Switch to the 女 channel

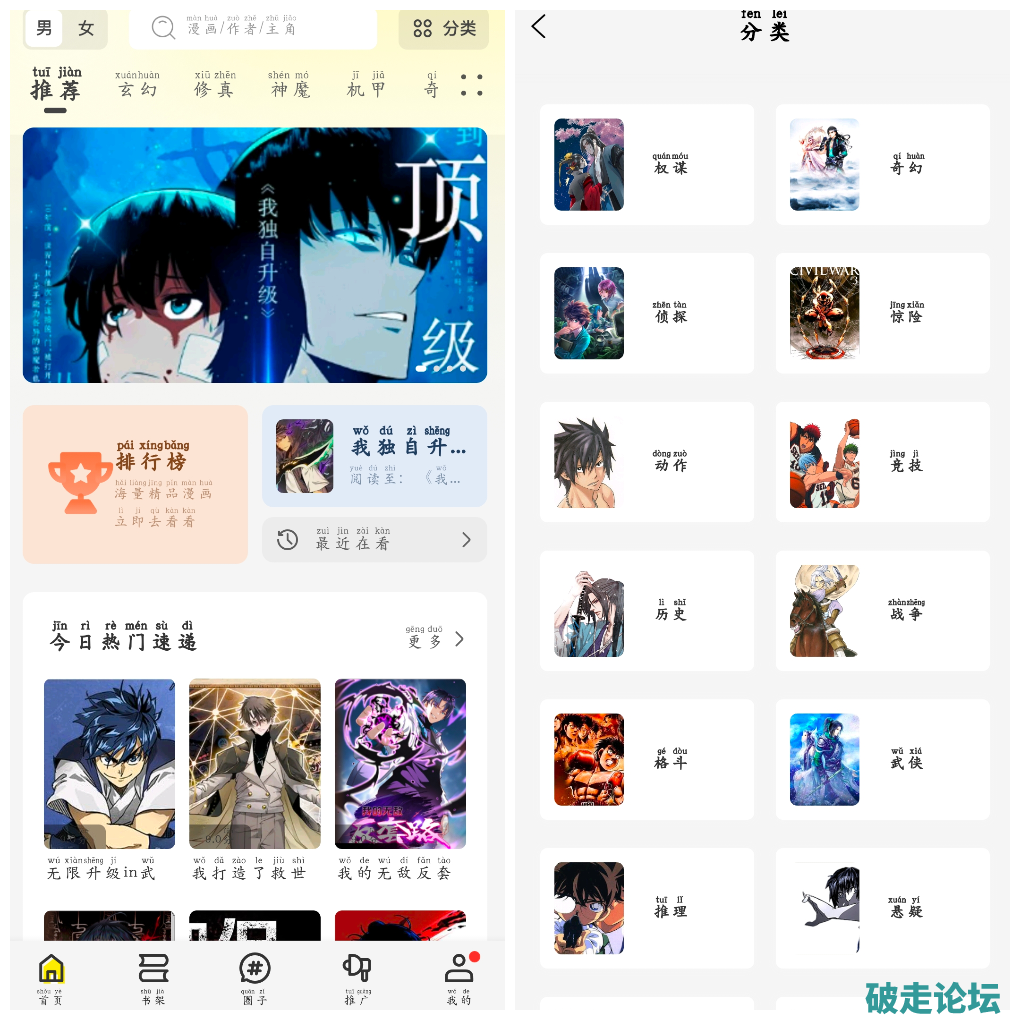[86, 28]
